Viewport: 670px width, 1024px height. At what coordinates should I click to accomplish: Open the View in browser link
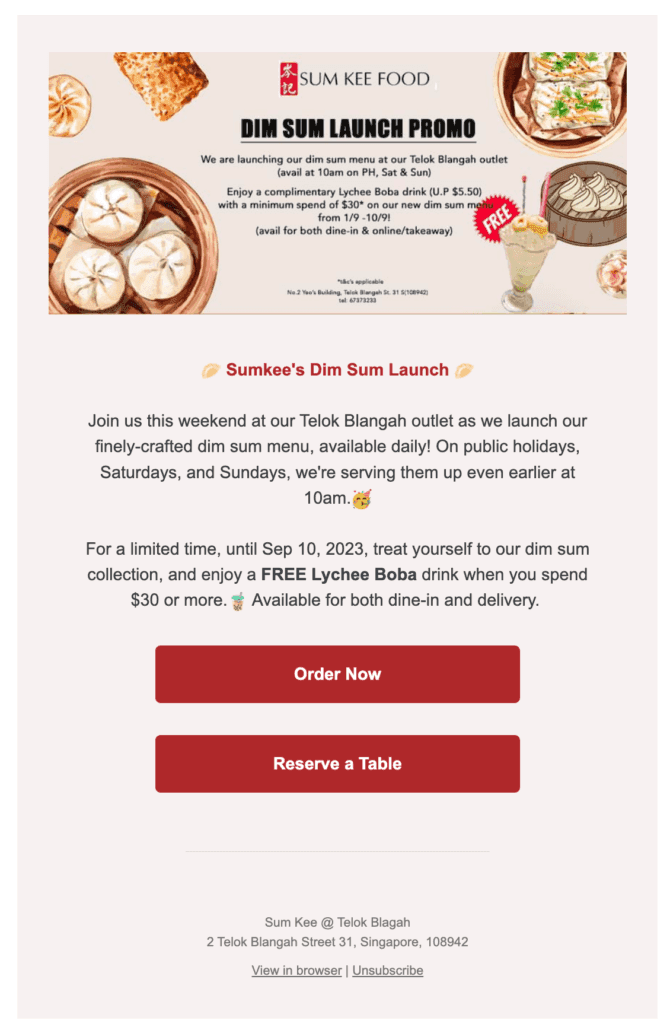click(x=296, y=970)
